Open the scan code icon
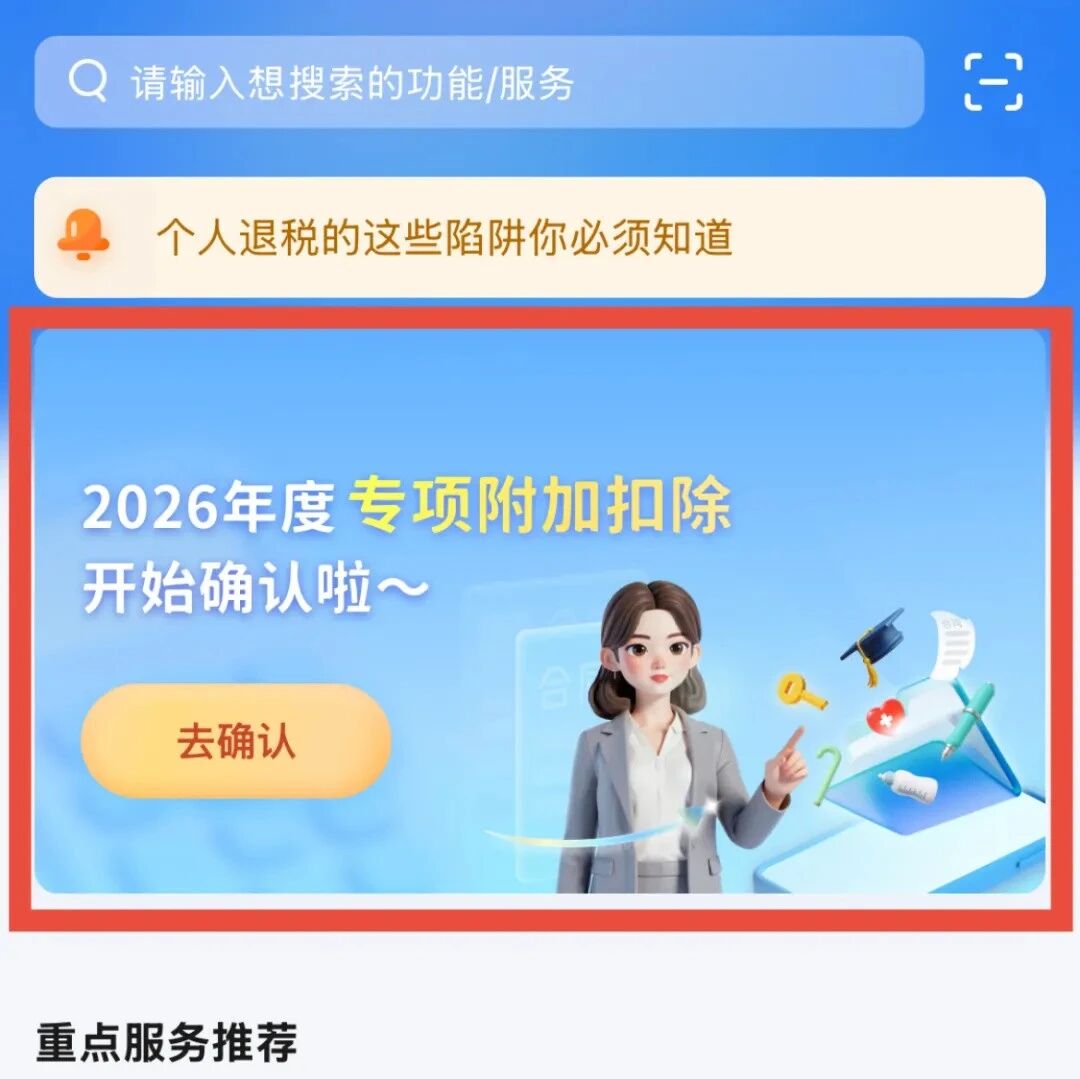 pos(993,82)
